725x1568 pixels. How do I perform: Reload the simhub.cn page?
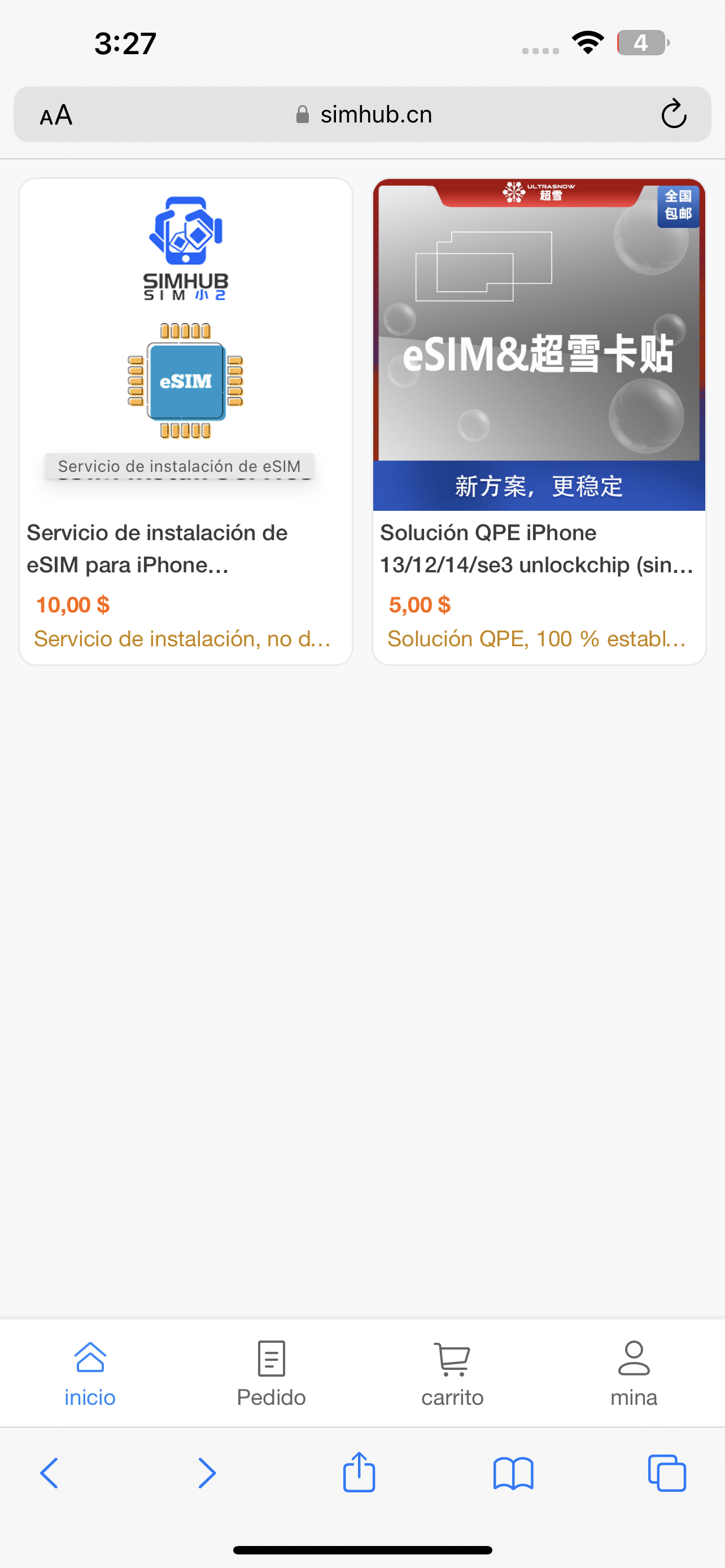[674, 114]
